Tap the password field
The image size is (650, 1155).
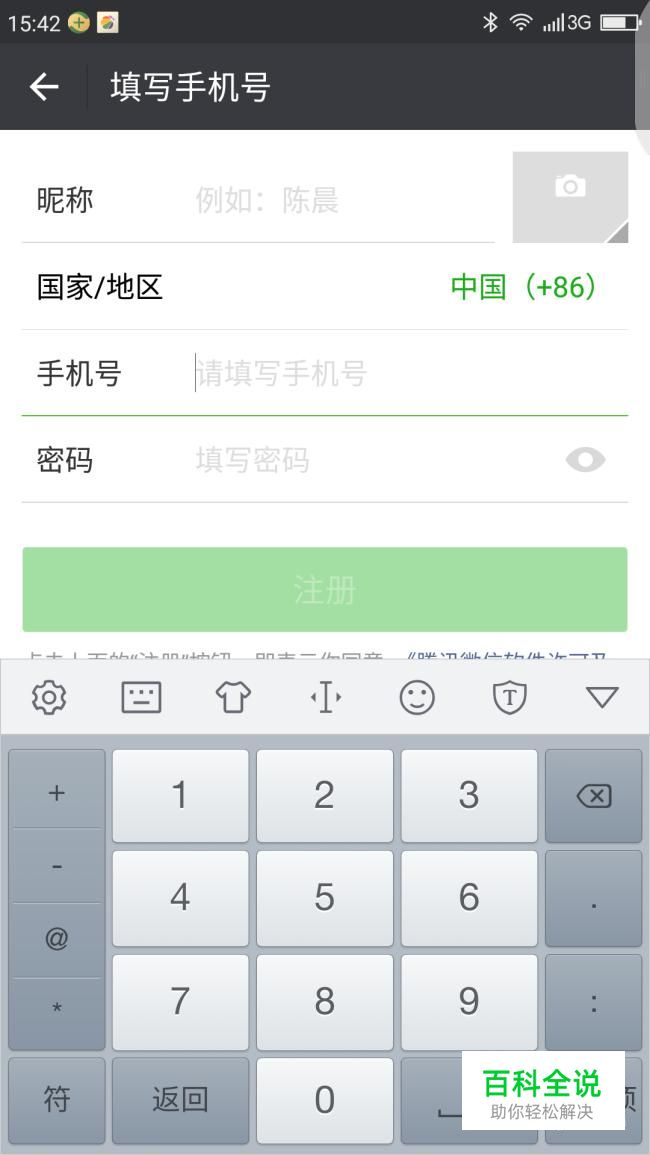(x=370, y=460)
